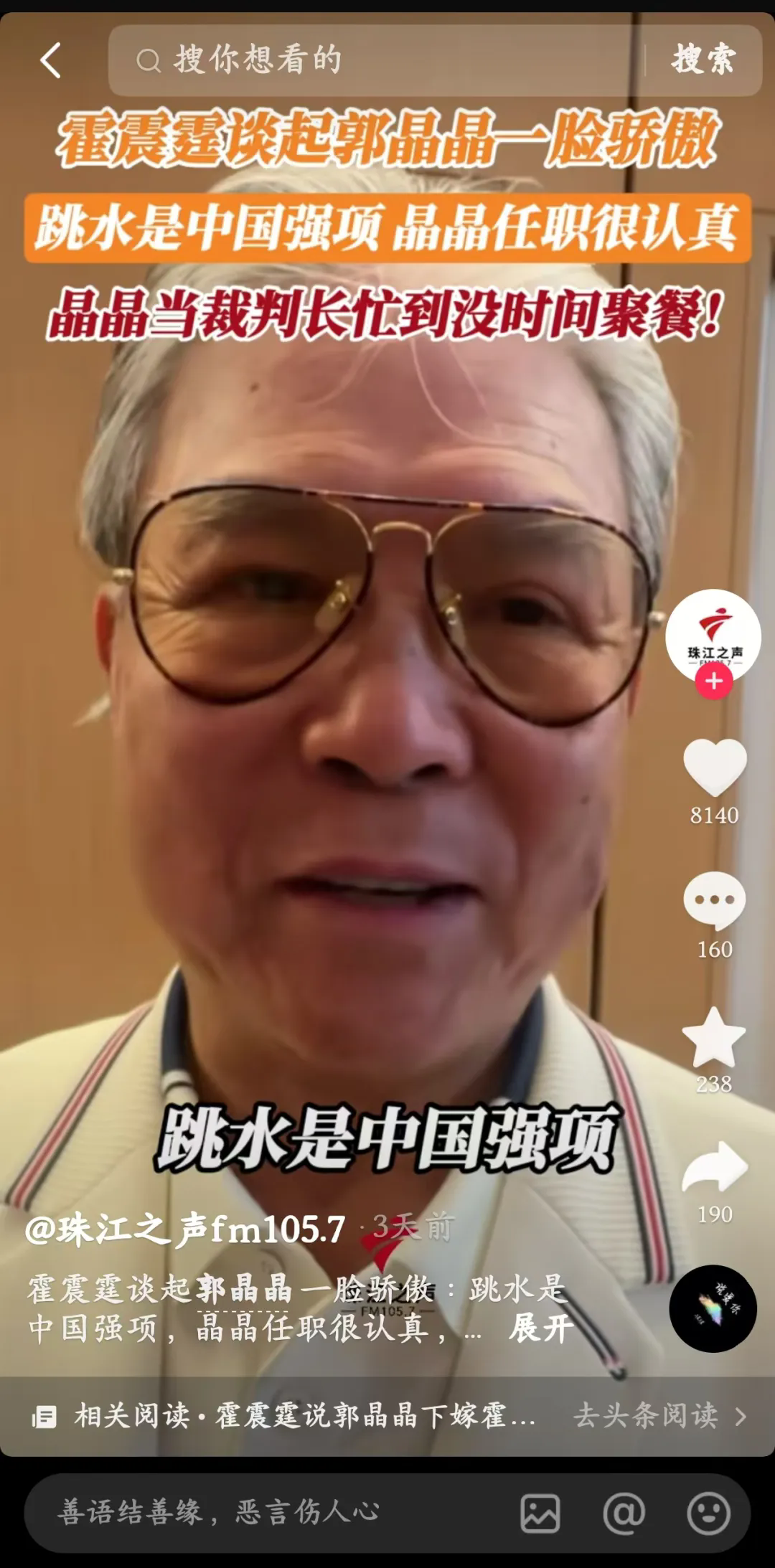The height and width of the screenshot is (1568, 775).
Task: Open the 搜你想看的 search field
Action: pos(373,60)
